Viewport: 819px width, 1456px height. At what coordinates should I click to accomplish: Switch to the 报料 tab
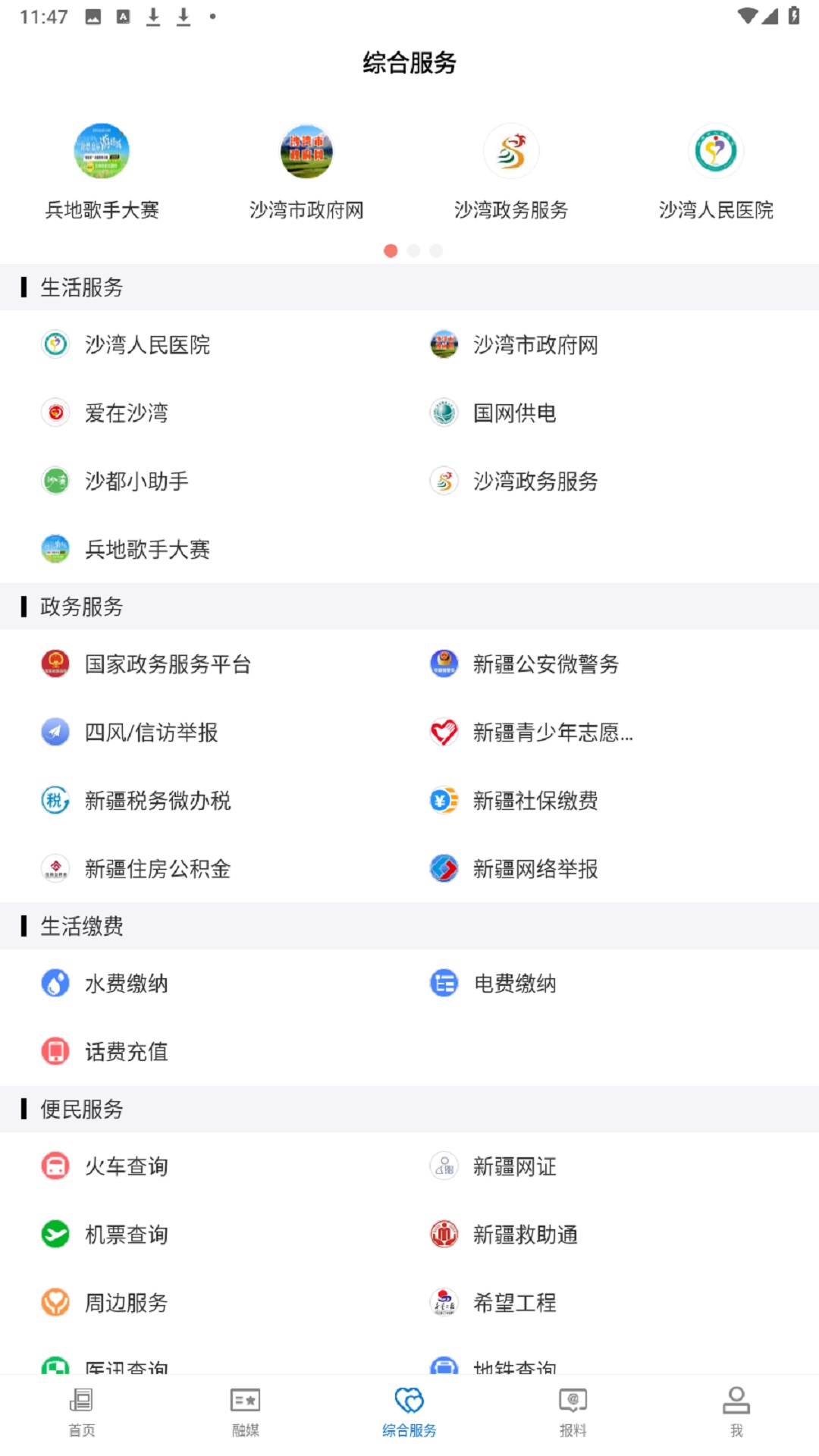click(x=573, y=1412)
